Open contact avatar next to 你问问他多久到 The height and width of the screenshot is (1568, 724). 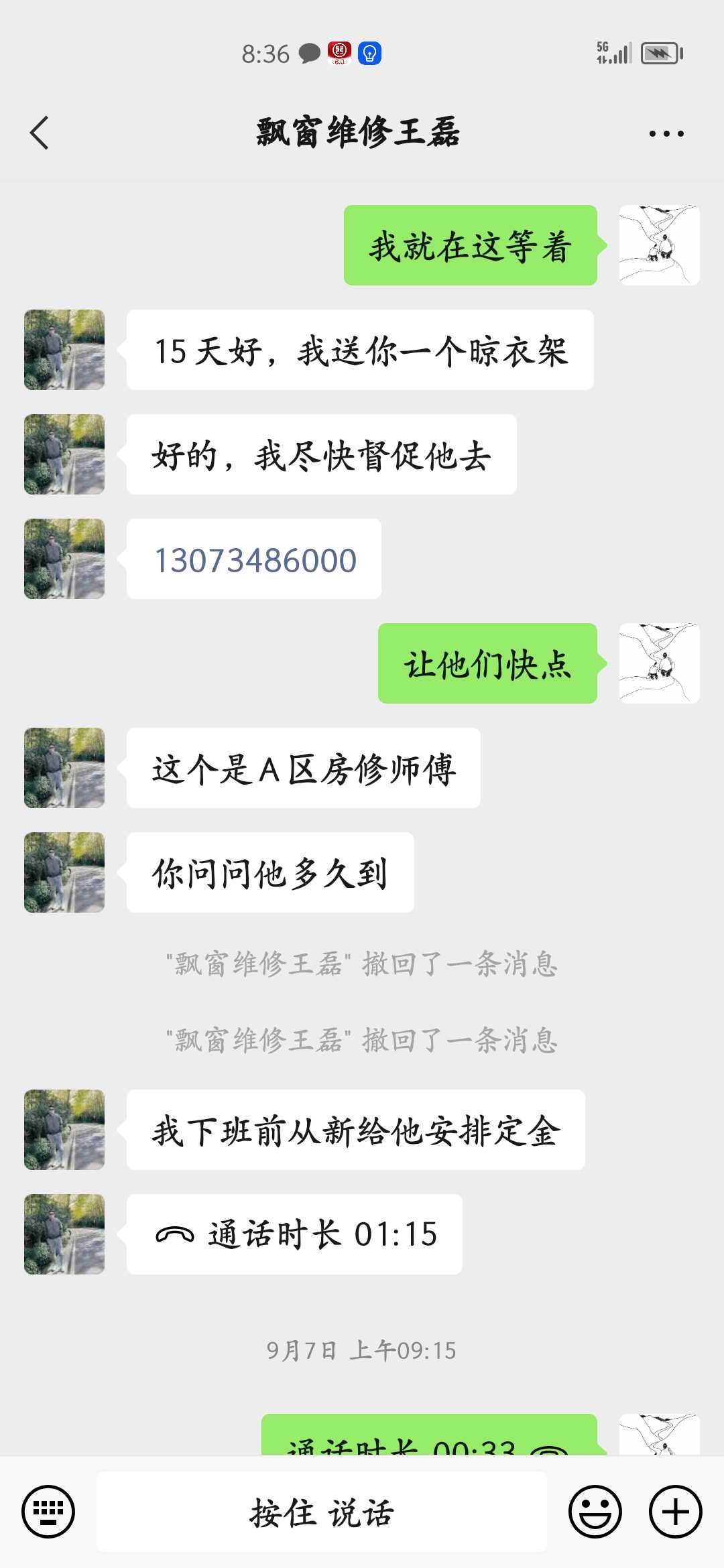(64, 872)
